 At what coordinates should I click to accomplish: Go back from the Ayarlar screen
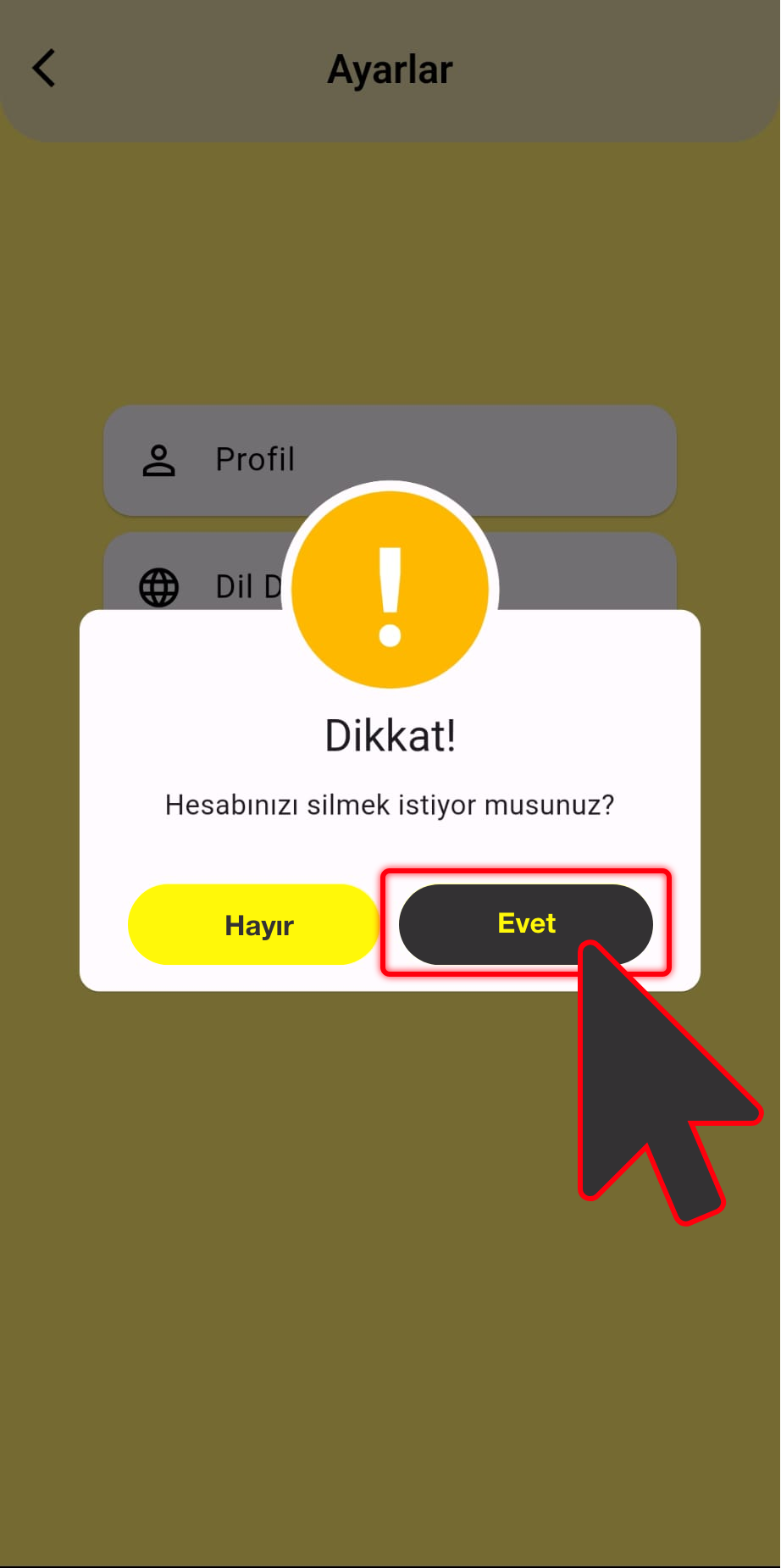click(x=44, y=69)
